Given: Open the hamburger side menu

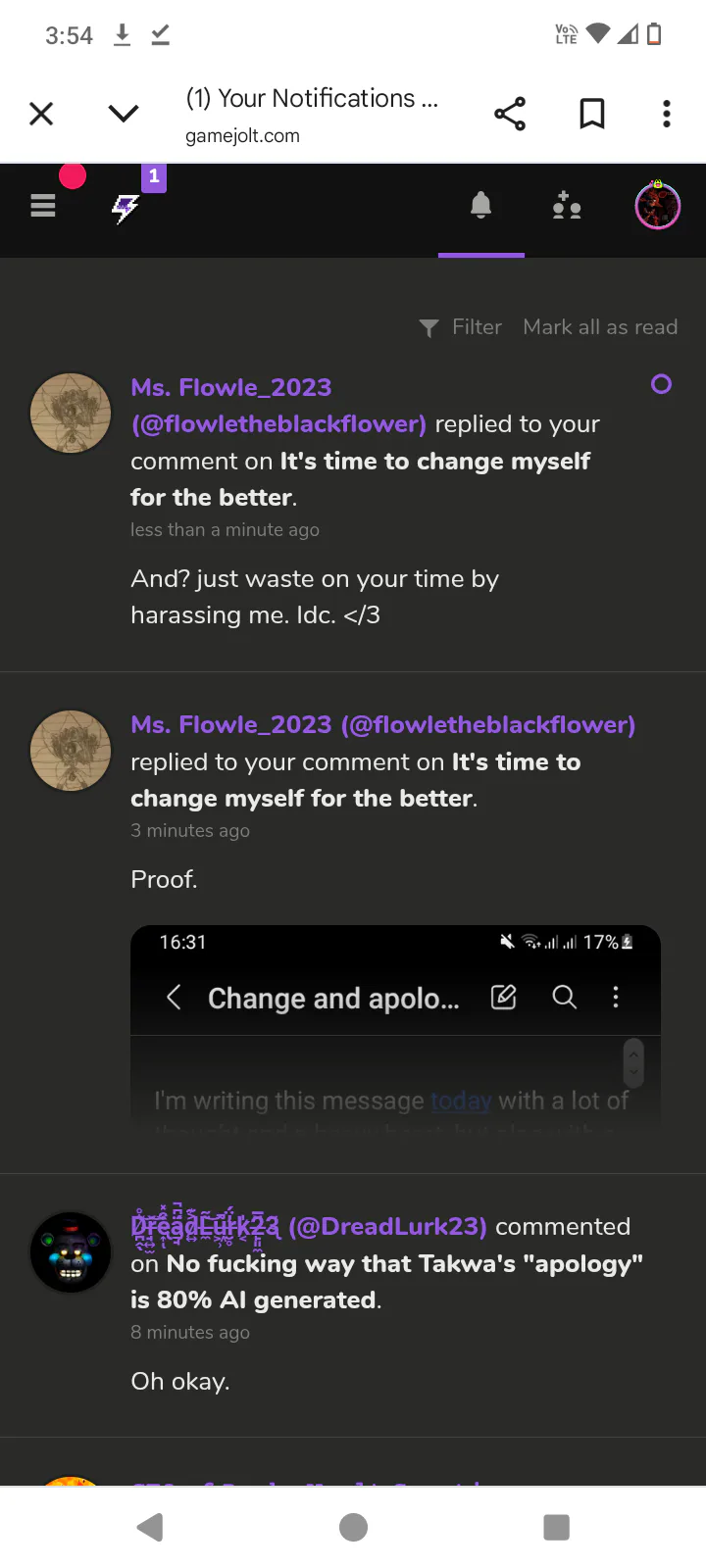Looking at the screenshot, I should click(43, 206).
